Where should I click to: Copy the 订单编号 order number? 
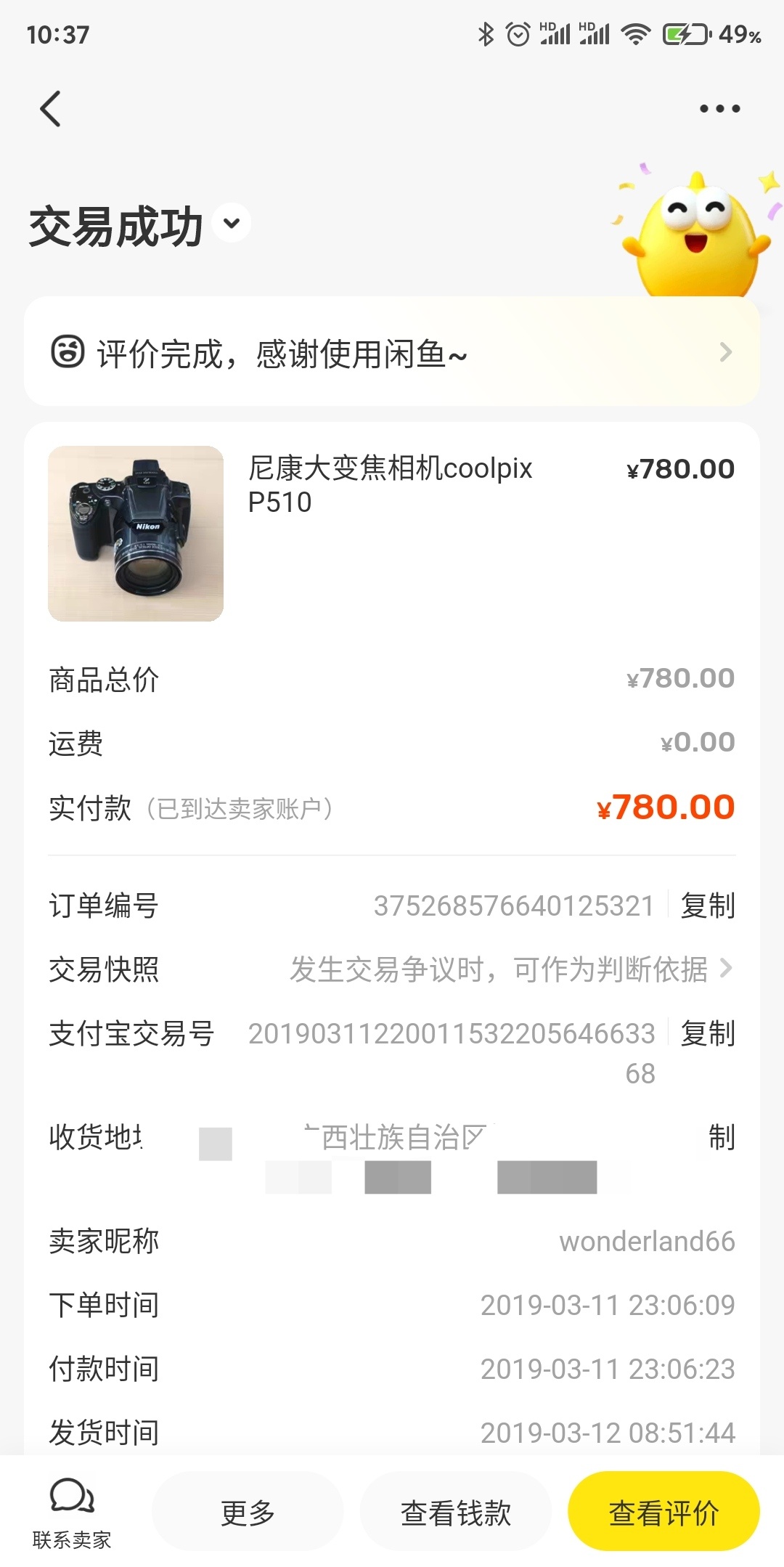coord(708,905)
